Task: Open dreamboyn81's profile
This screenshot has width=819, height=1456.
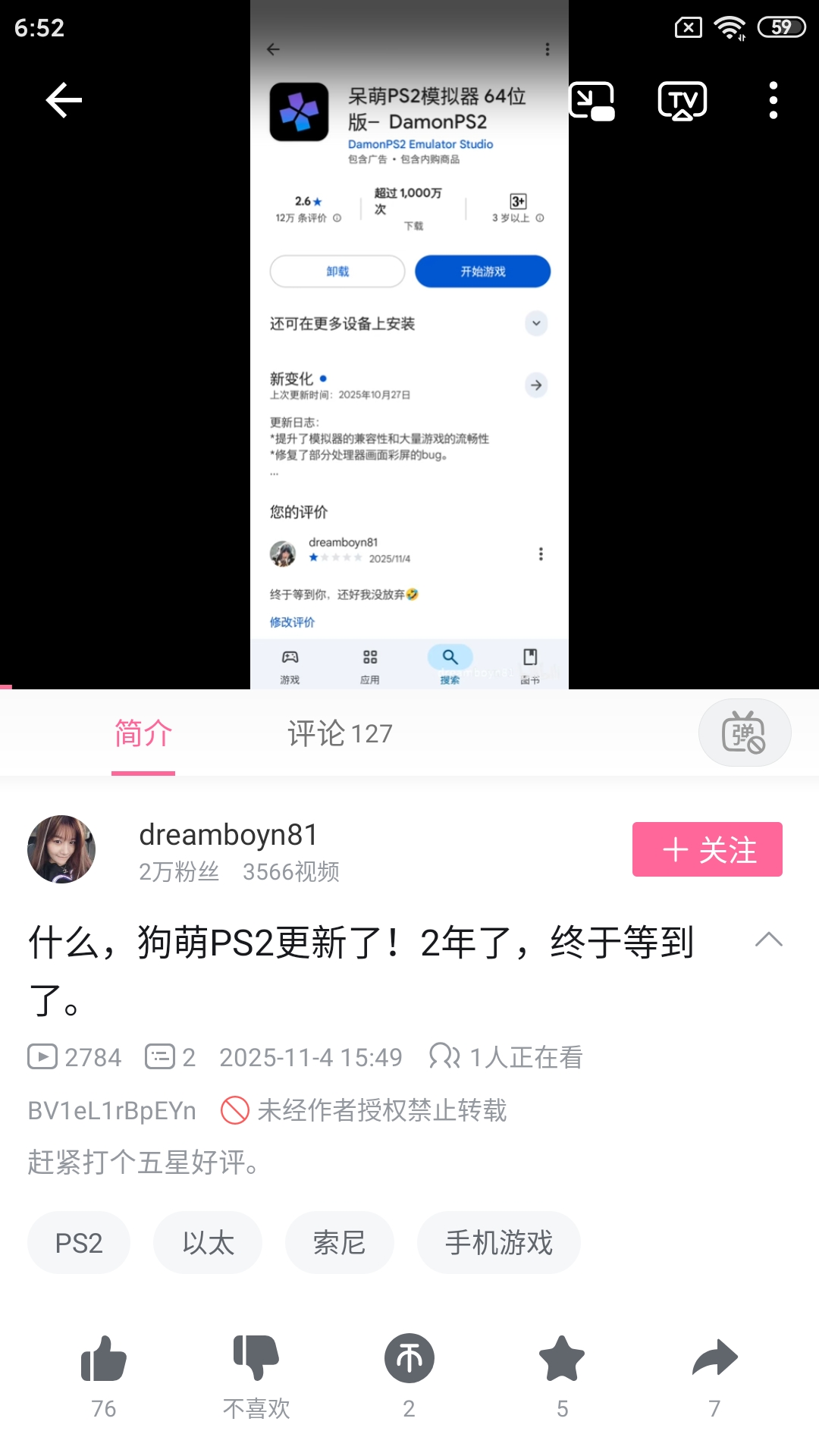Action: [61, 849]
